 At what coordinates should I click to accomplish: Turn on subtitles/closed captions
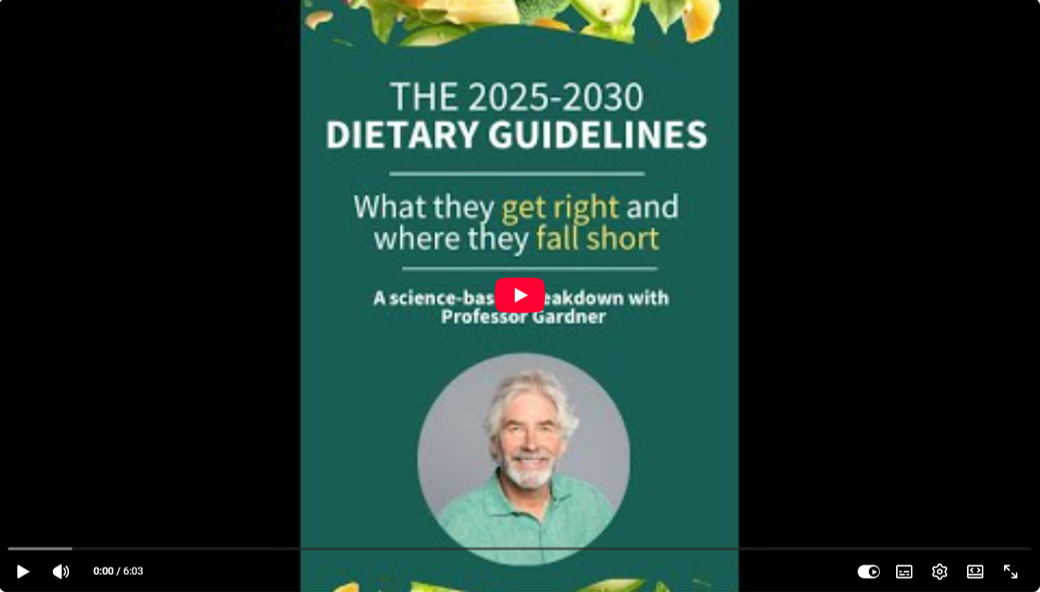point(904,571)
